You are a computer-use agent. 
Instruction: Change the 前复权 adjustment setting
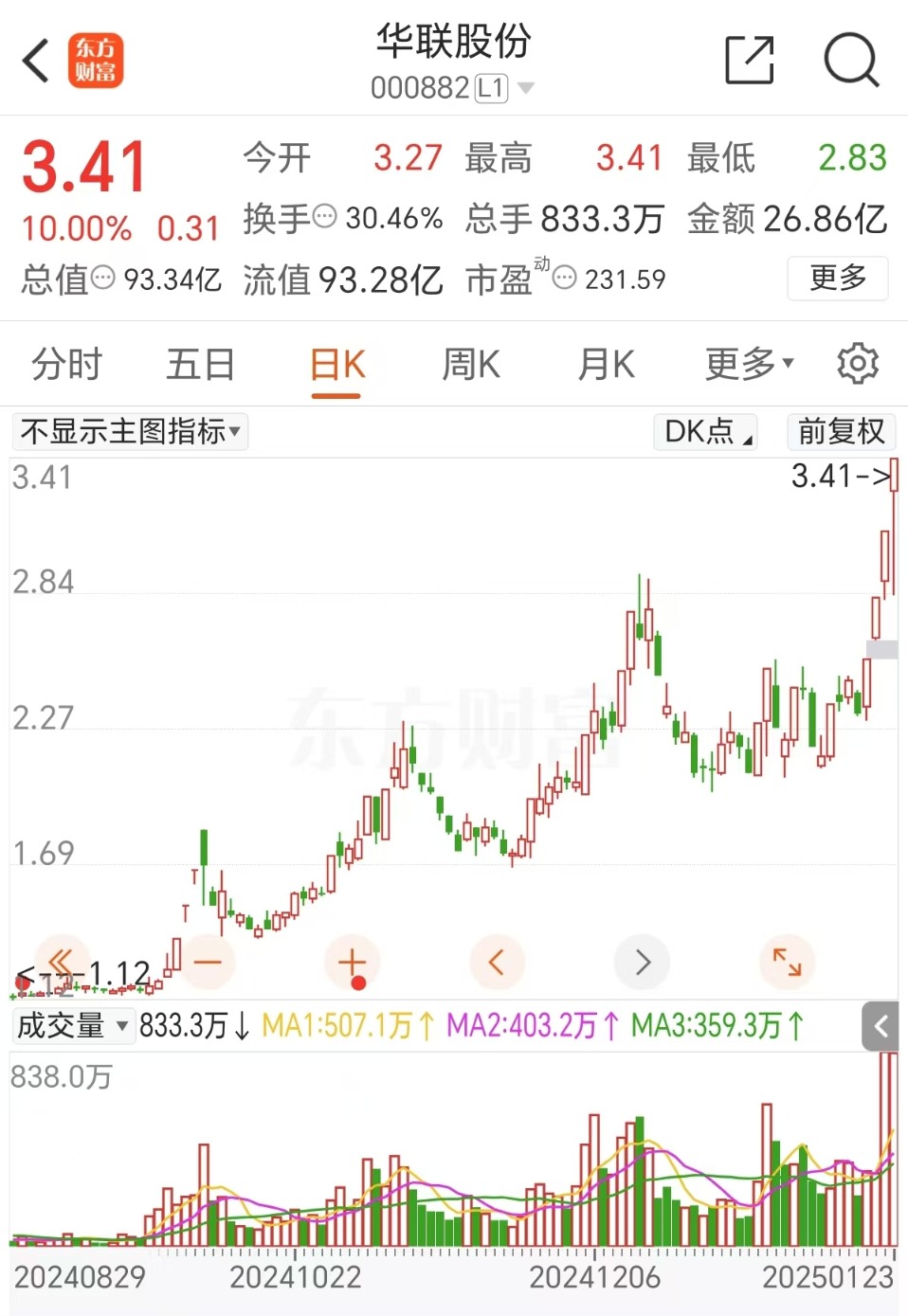coord(841,432)
